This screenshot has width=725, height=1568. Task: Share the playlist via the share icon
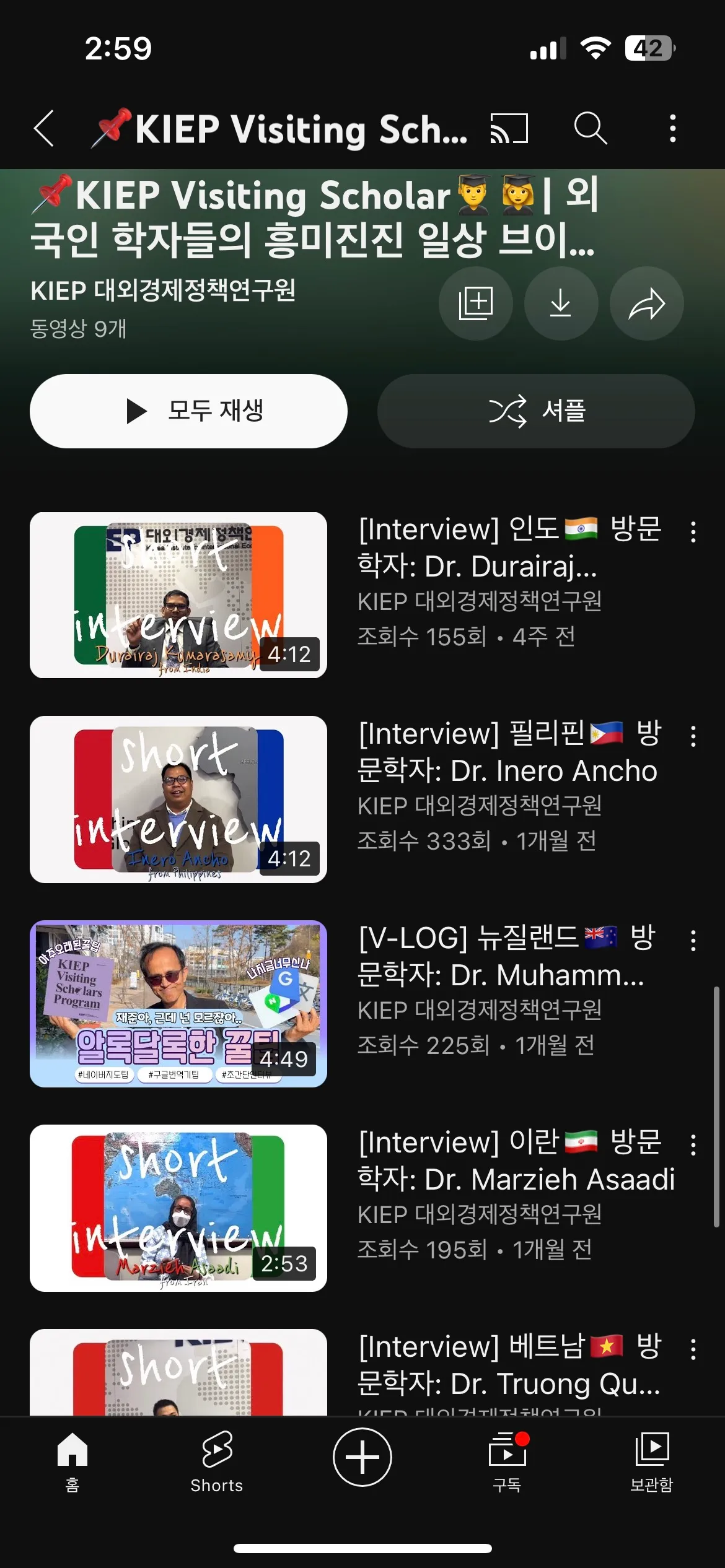coord(646,303)
